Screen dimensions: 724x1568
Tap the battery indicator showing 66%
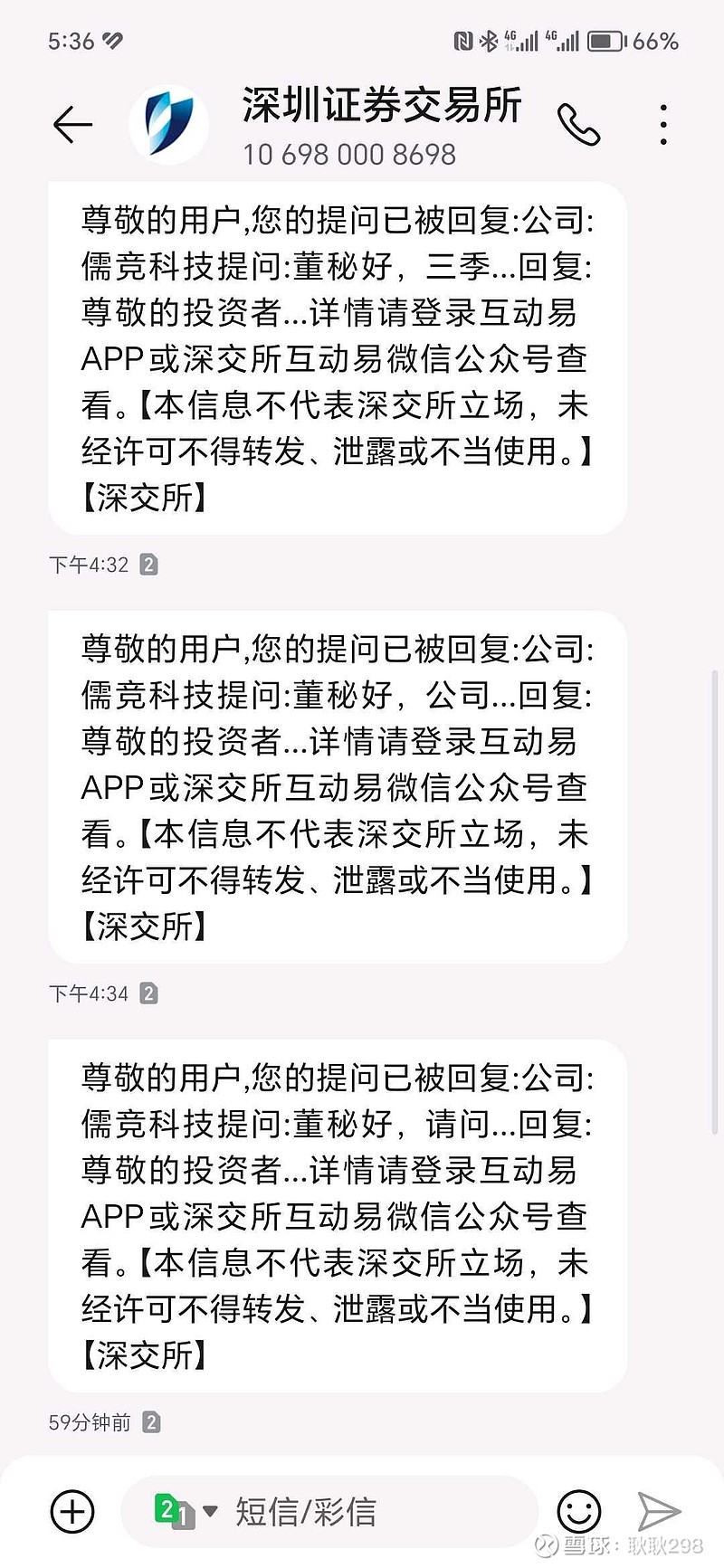[x=604, y=39]
